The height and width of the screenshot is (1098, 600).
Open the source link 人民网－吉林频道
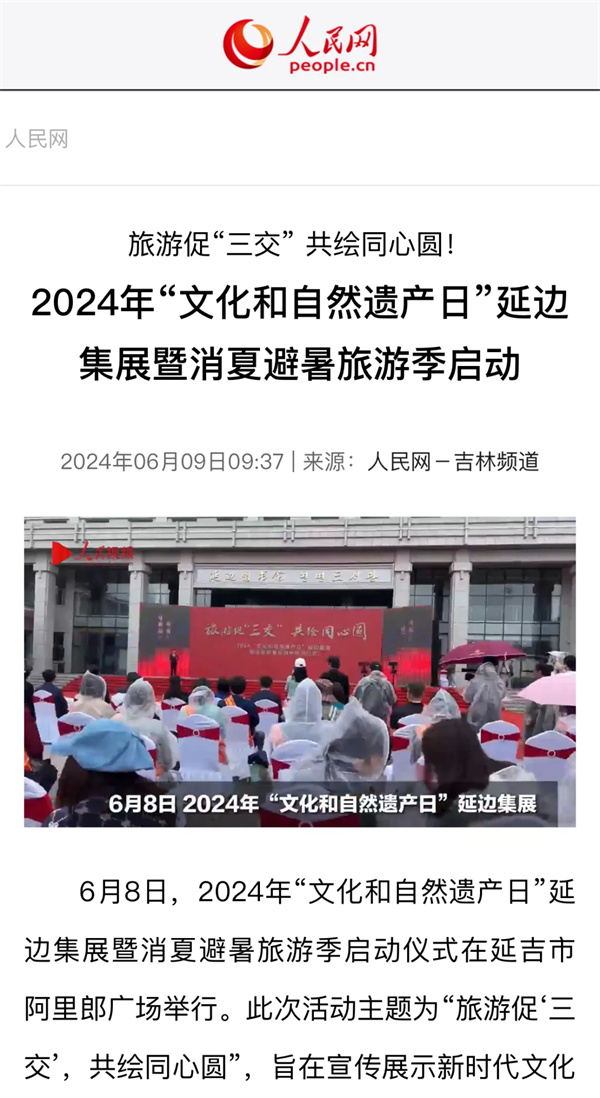pyautogui.click(x=453, y=462)
